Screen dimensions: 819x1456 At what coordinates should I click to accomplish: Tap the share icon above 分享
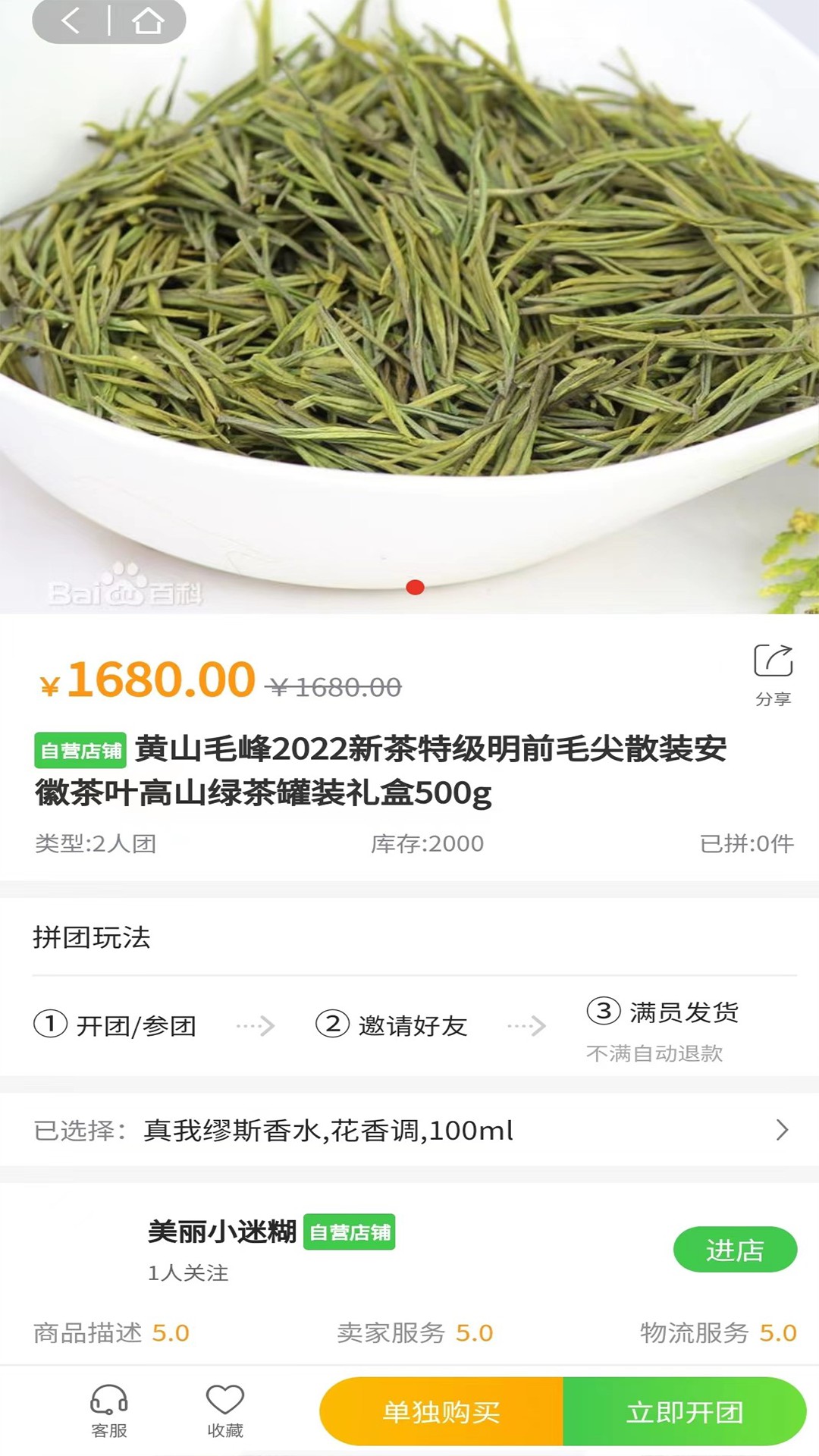tap(773, 659)
